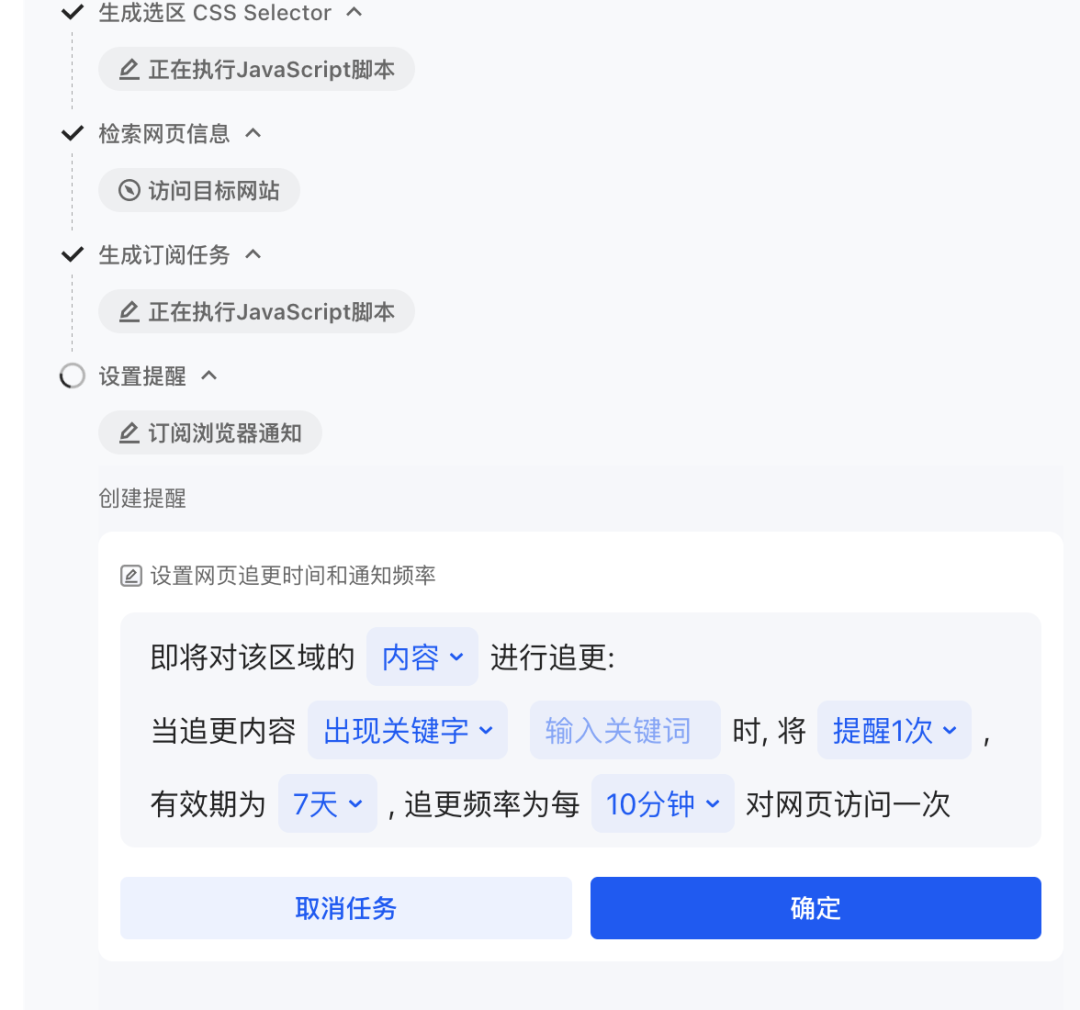Image resolution: width=1080 pixels, height=1010 pixels.
Task: Open the 订阅浏览器通知 chip
Action: (x=210, y=433)
